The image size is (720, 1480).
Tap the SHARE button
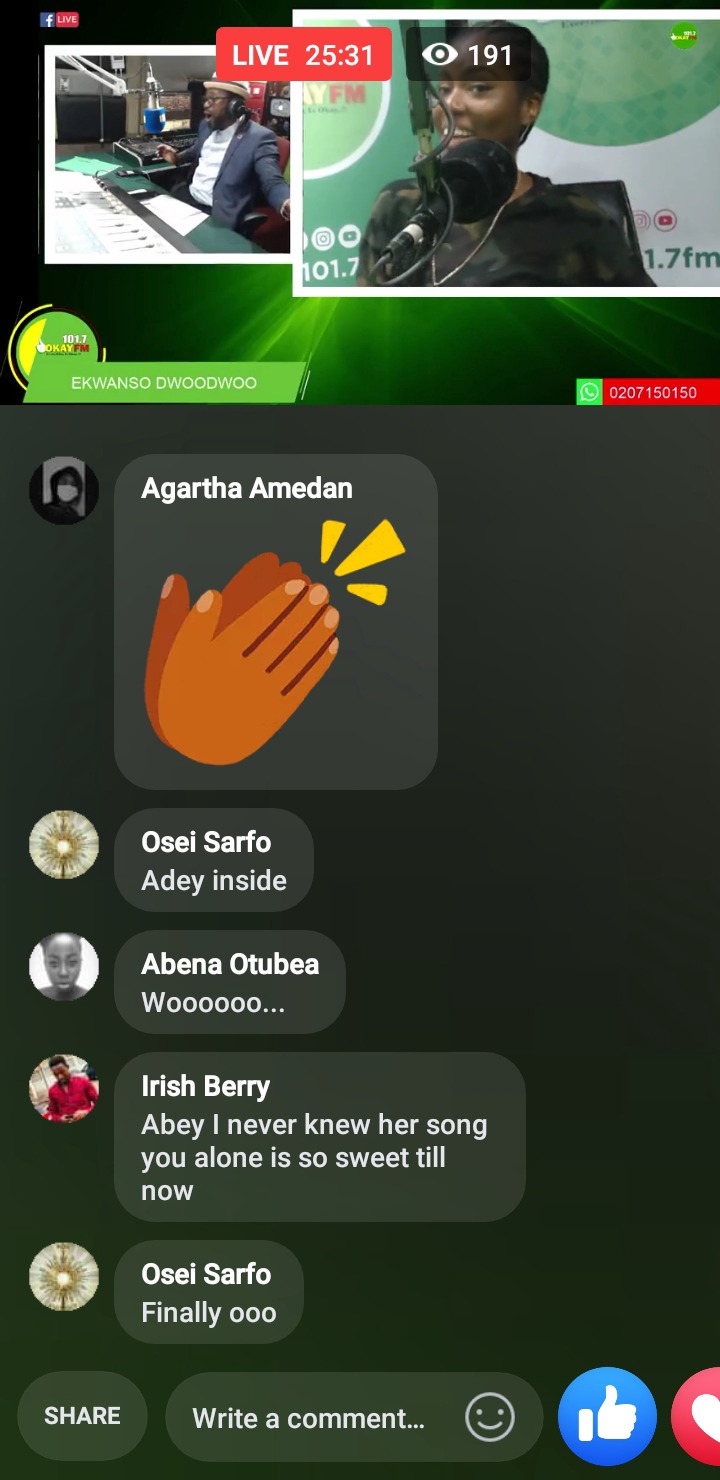point(82,1416)
